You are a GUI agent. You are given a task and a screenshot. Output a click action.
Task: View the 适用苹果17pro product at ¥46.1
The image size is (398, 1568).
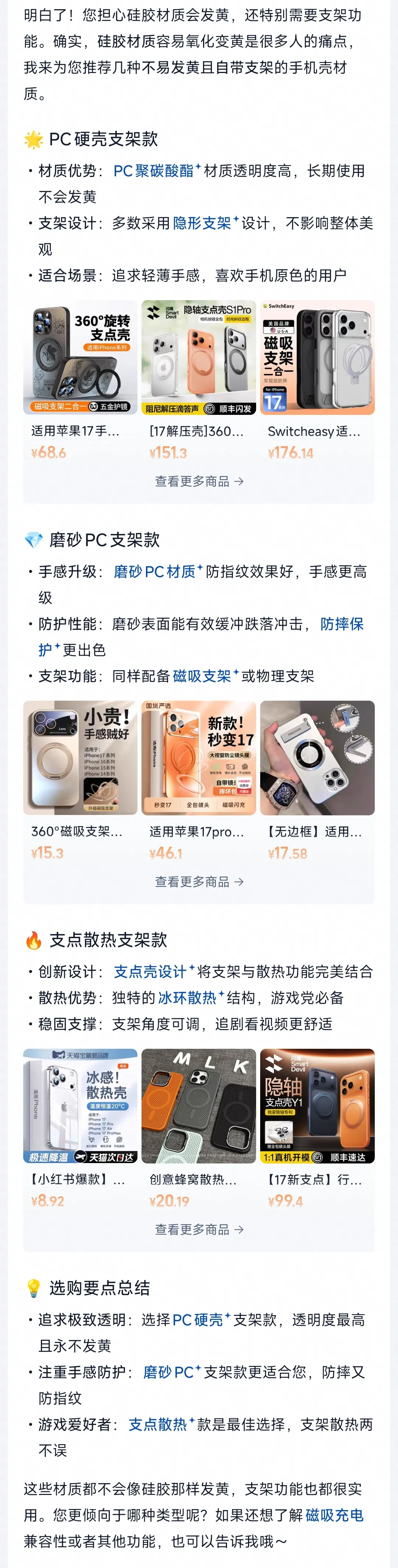[198, 758]
